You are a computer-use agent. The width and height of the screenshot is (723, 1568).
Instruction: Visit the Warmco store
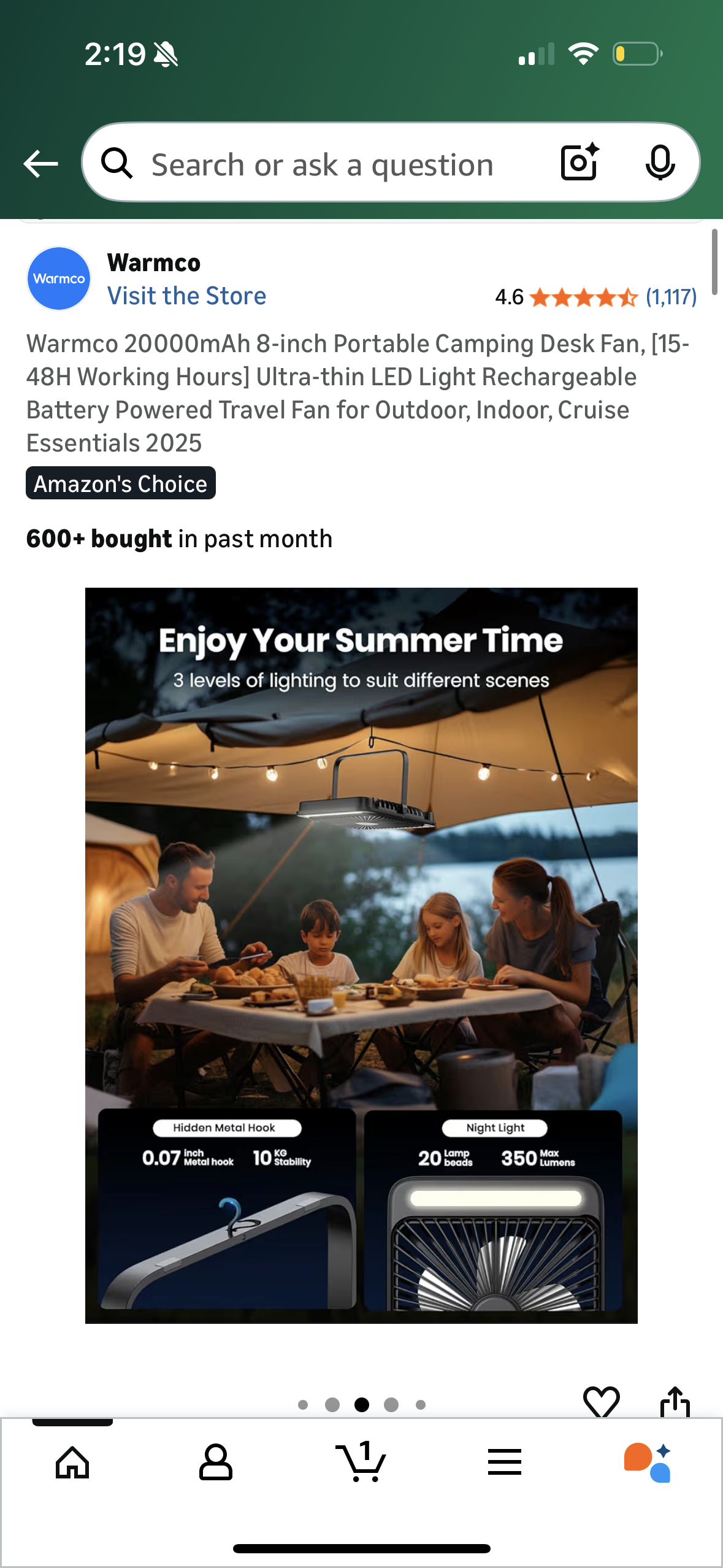coord(186,296)
